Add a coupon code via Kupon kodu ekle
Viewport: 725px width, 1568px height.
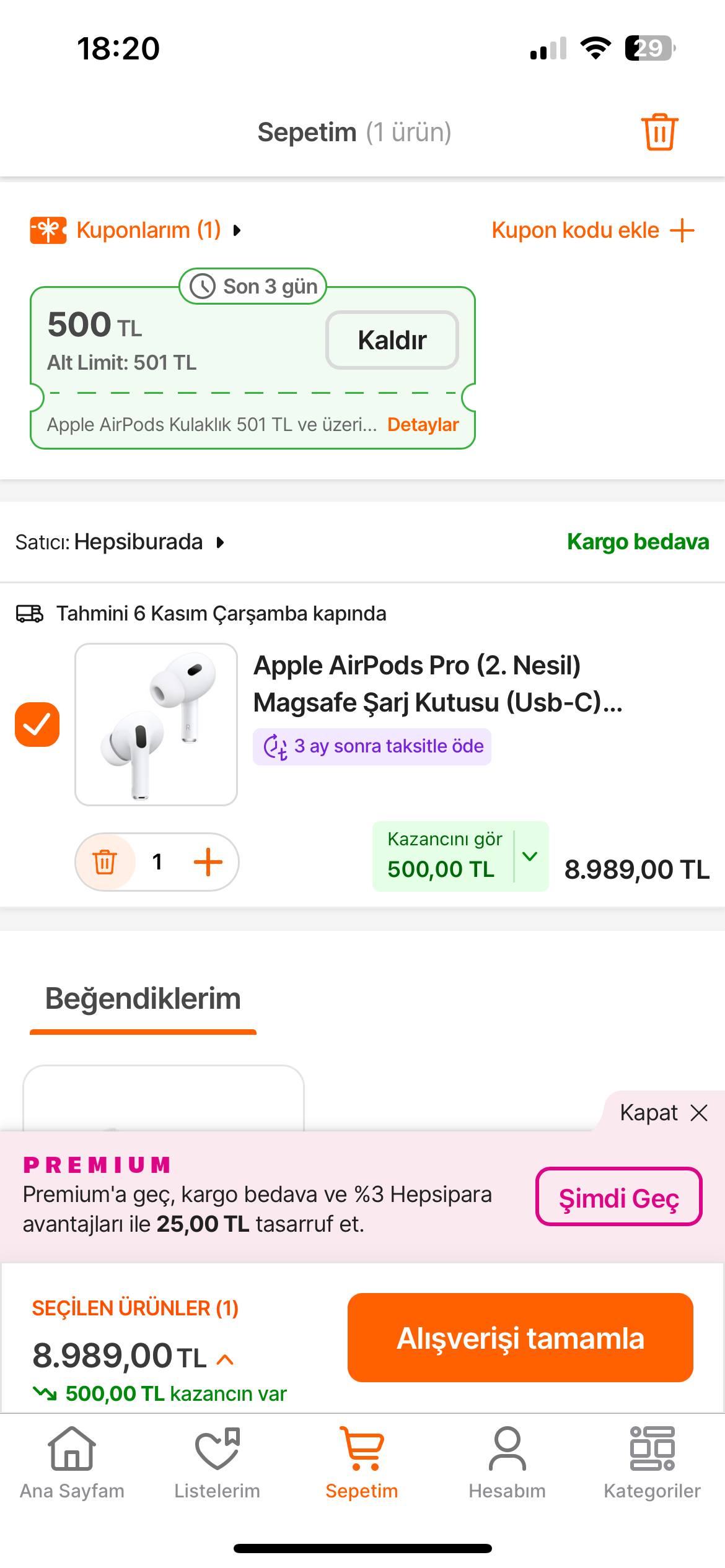(x=592, y=230)
